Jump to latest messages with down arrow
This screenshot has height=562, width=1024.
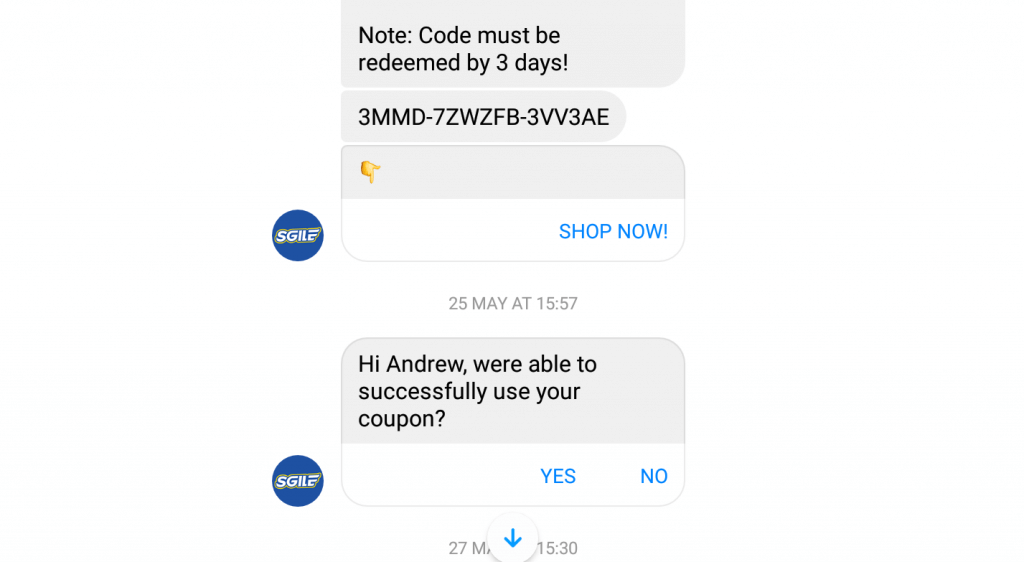pos(513,538)
